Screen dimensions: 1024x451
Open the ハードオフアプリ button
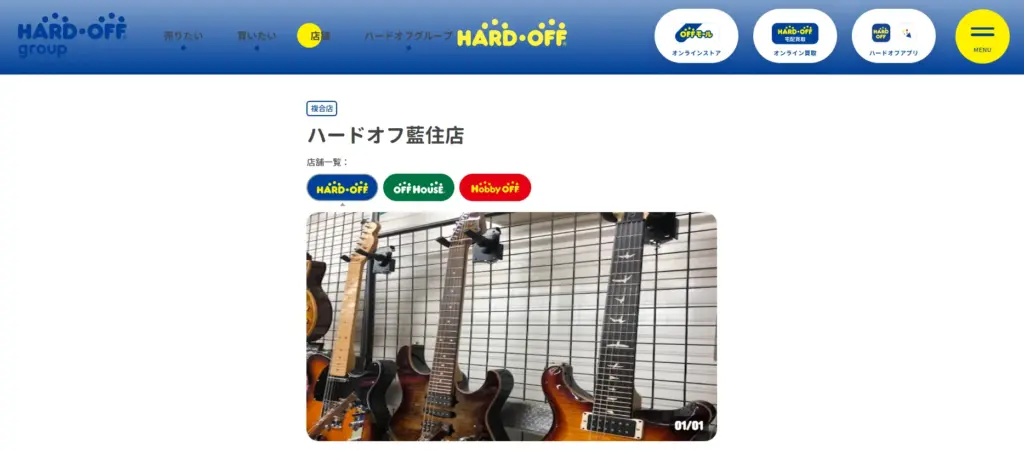[x=893, y=36]
